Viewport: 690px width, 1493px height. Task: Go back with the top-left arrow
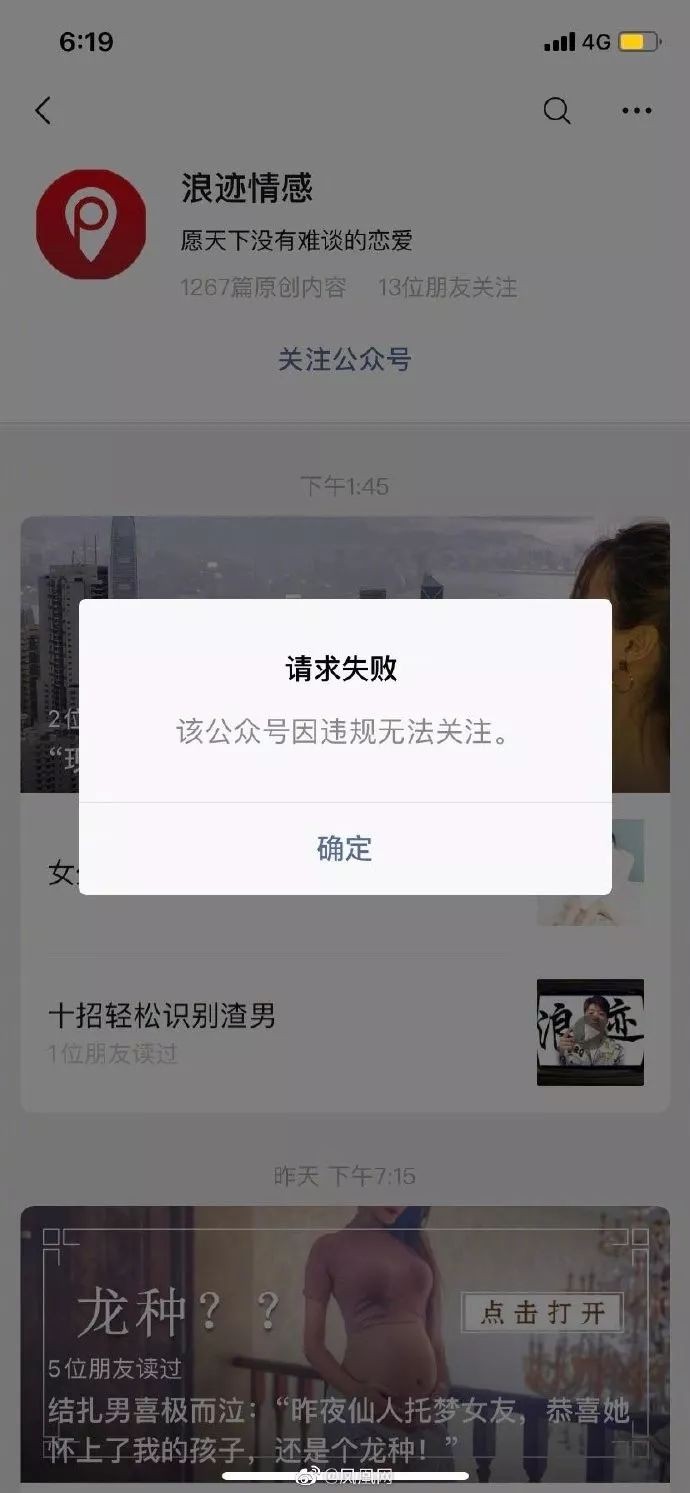(x=43, y=110)
